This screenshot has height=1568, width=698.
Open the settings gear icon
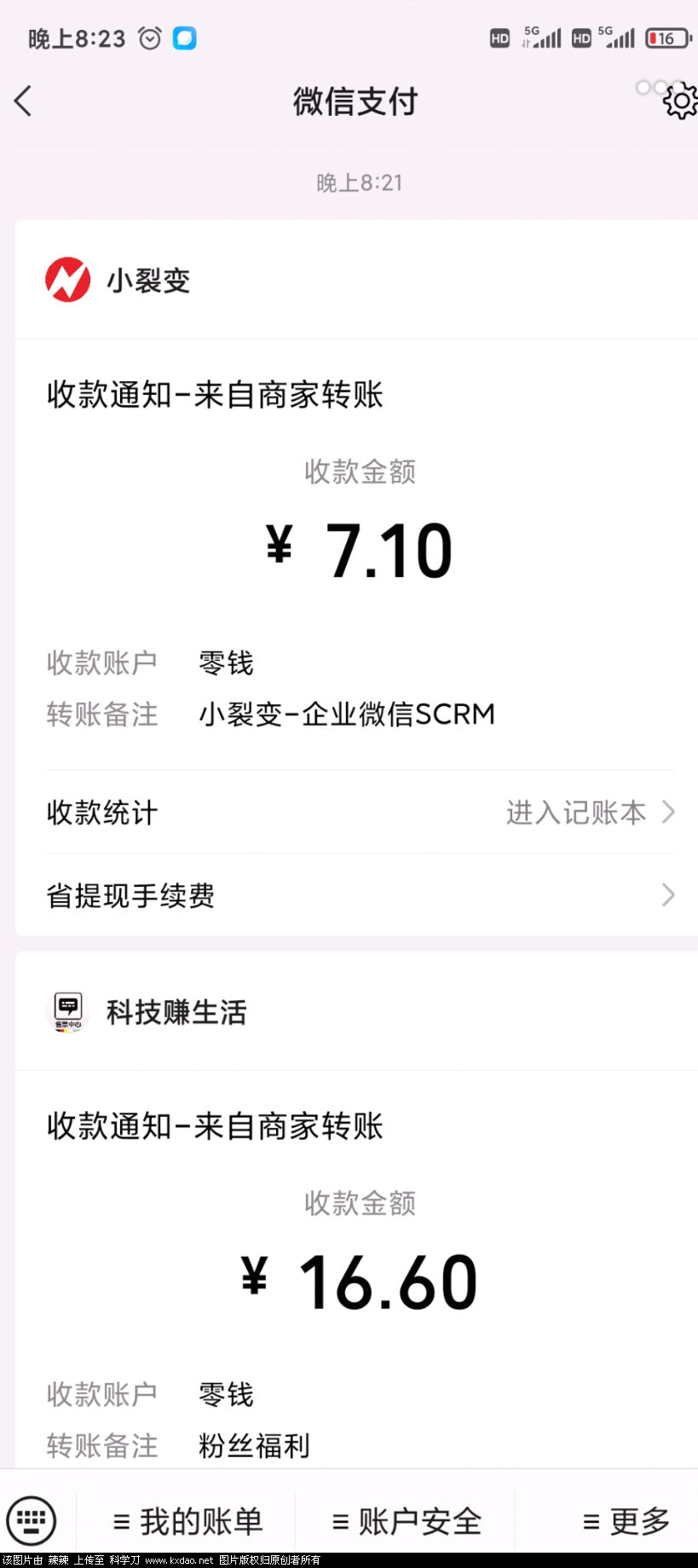click(x=679, y=102)
